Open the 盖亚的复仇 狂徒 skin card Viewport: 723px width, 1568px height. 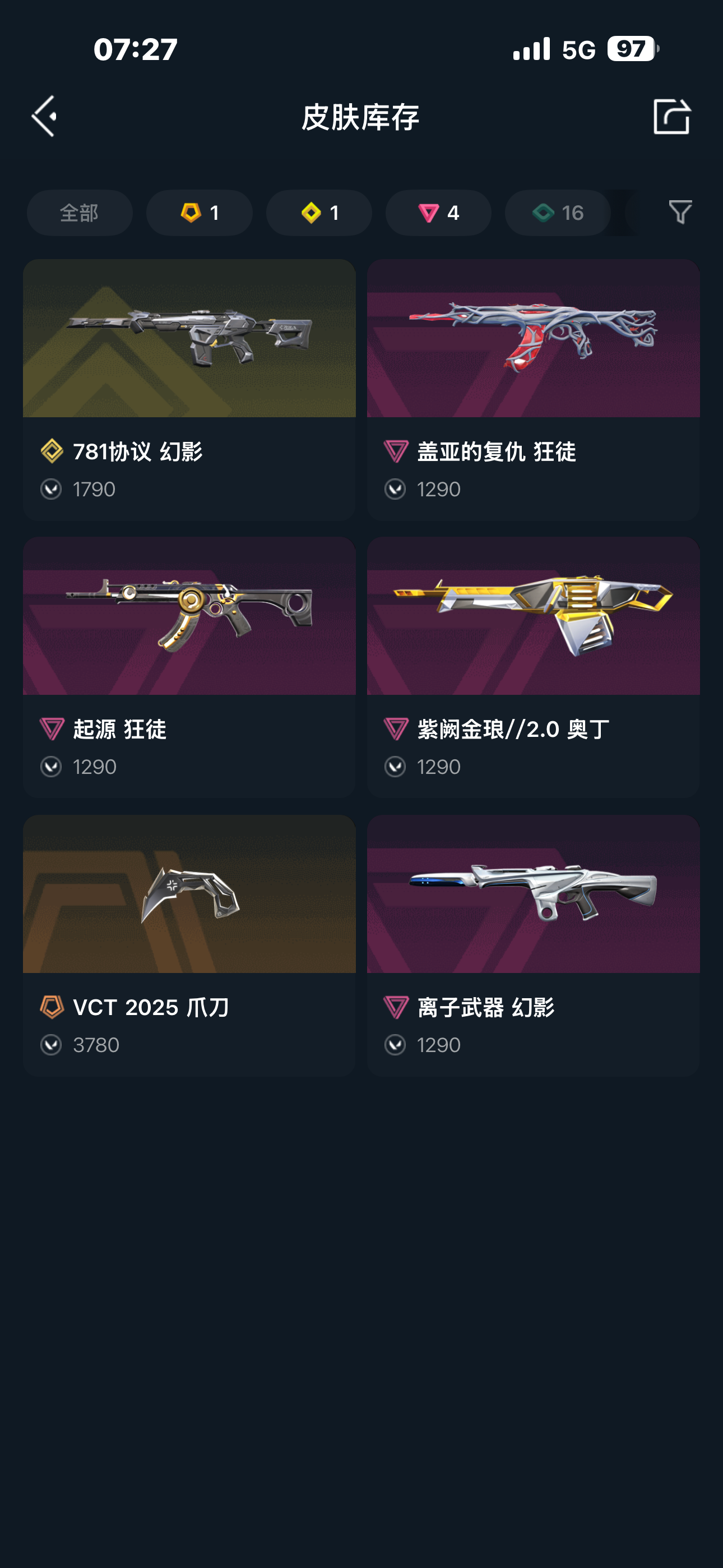pos(533,390)
